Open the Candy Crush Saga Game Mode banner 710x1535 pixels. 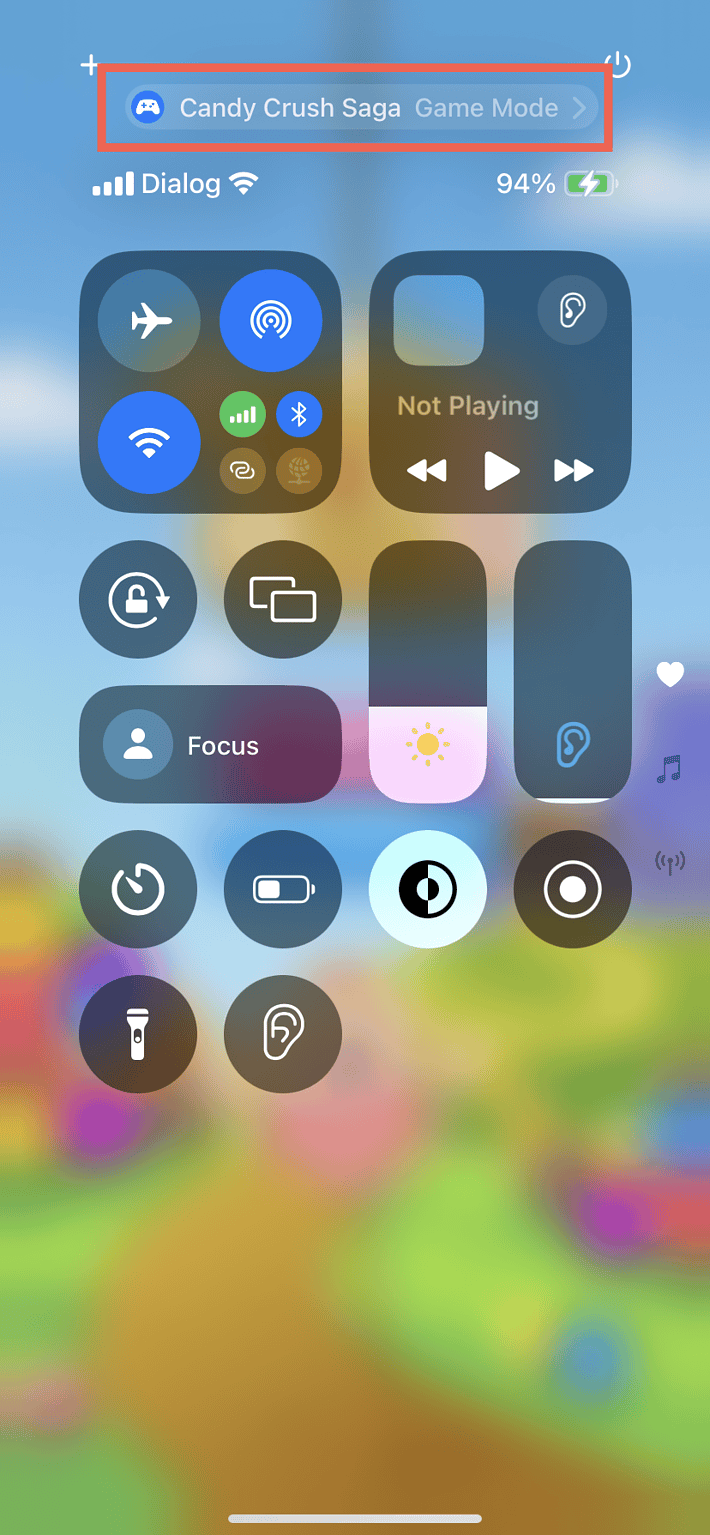click(360, 108)
